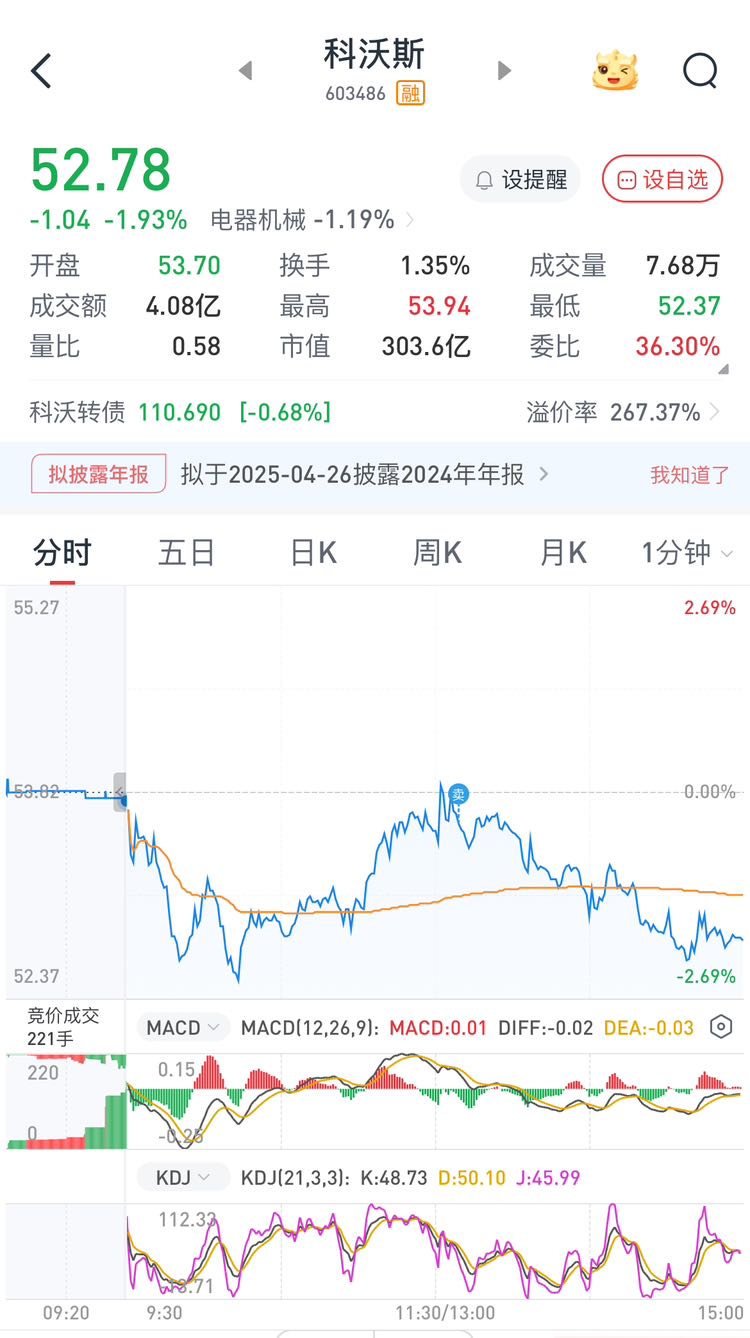The image size is (750, 1338).
Task: Set a price alert with 设提醒
Action: click(x=520, y=180)
